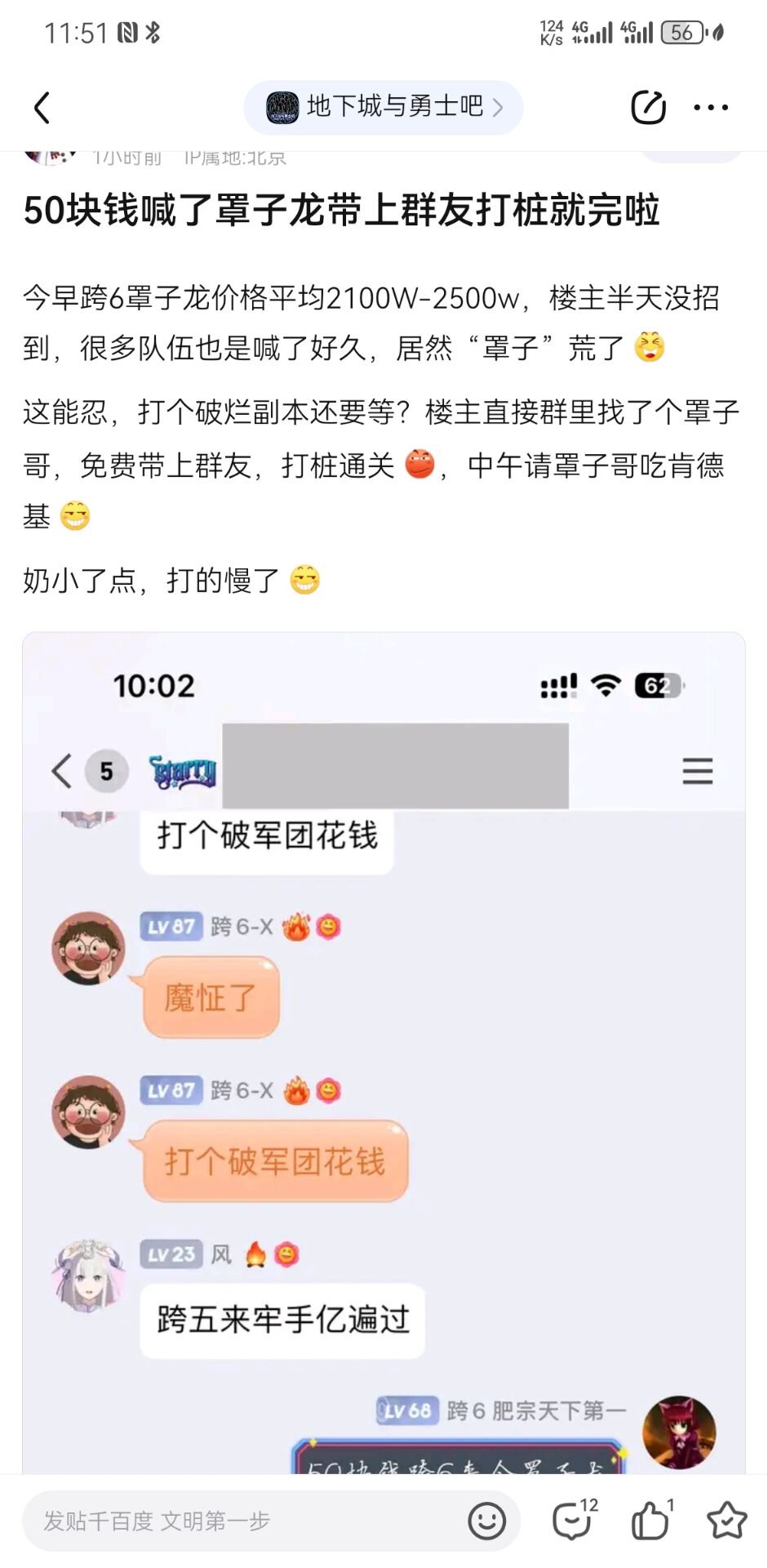Bookmark this post with the star
Viewport: 768px width, 1568px height.
coord(726,1521)
